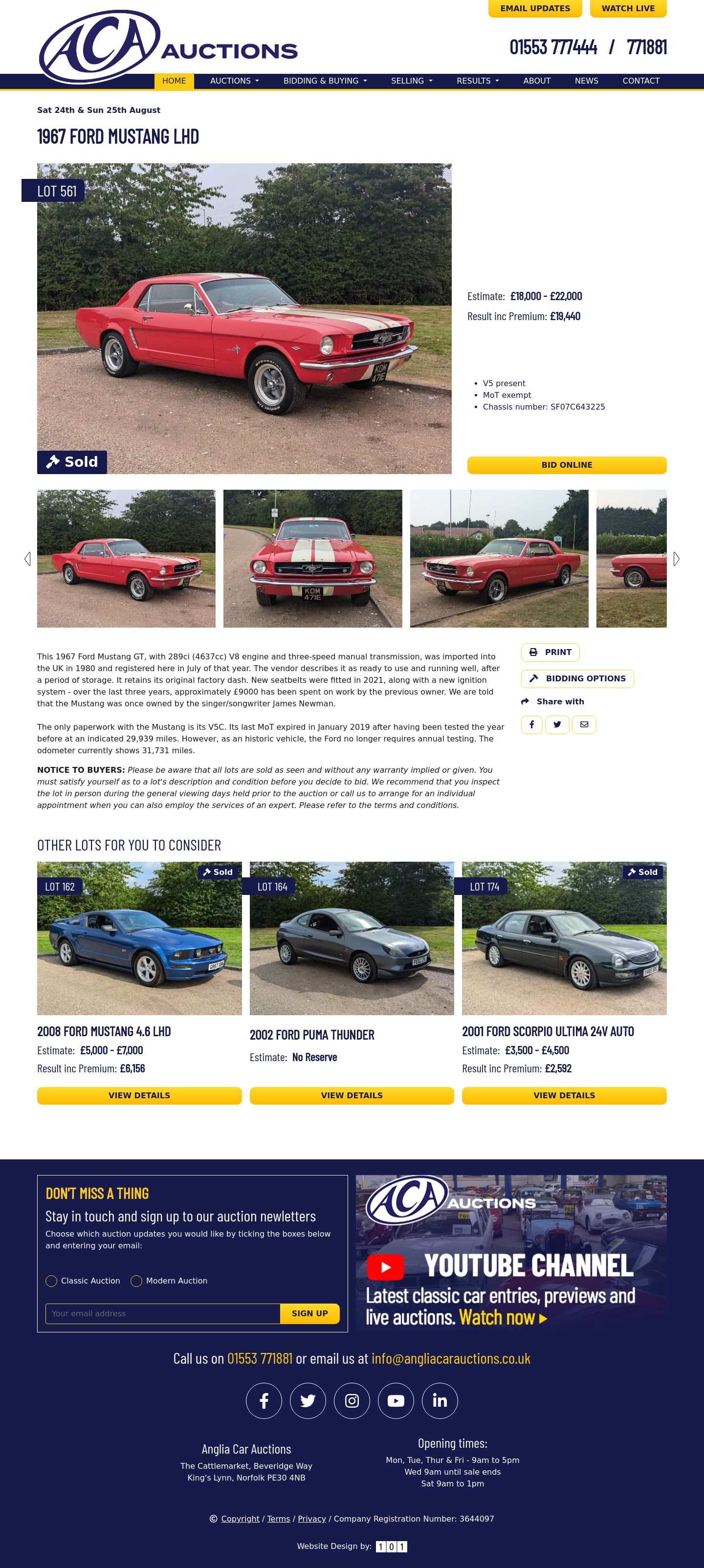
Task: Tap the Sign Up button
Action: click(x=309, y=1313)
